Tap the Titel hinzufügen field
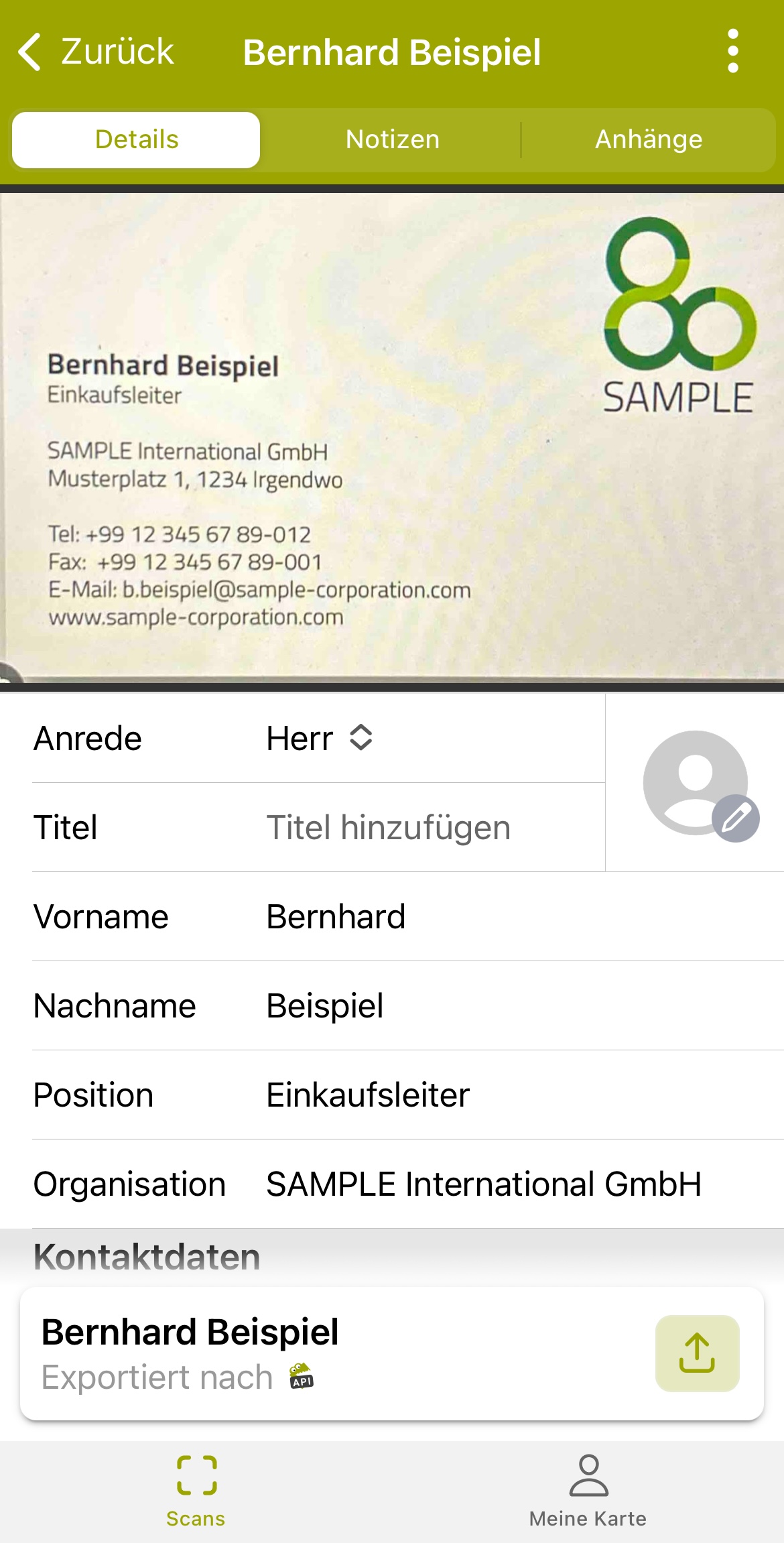Image resolution: width=784 pixels, height=1543 pixels. (x=388, y=827)
